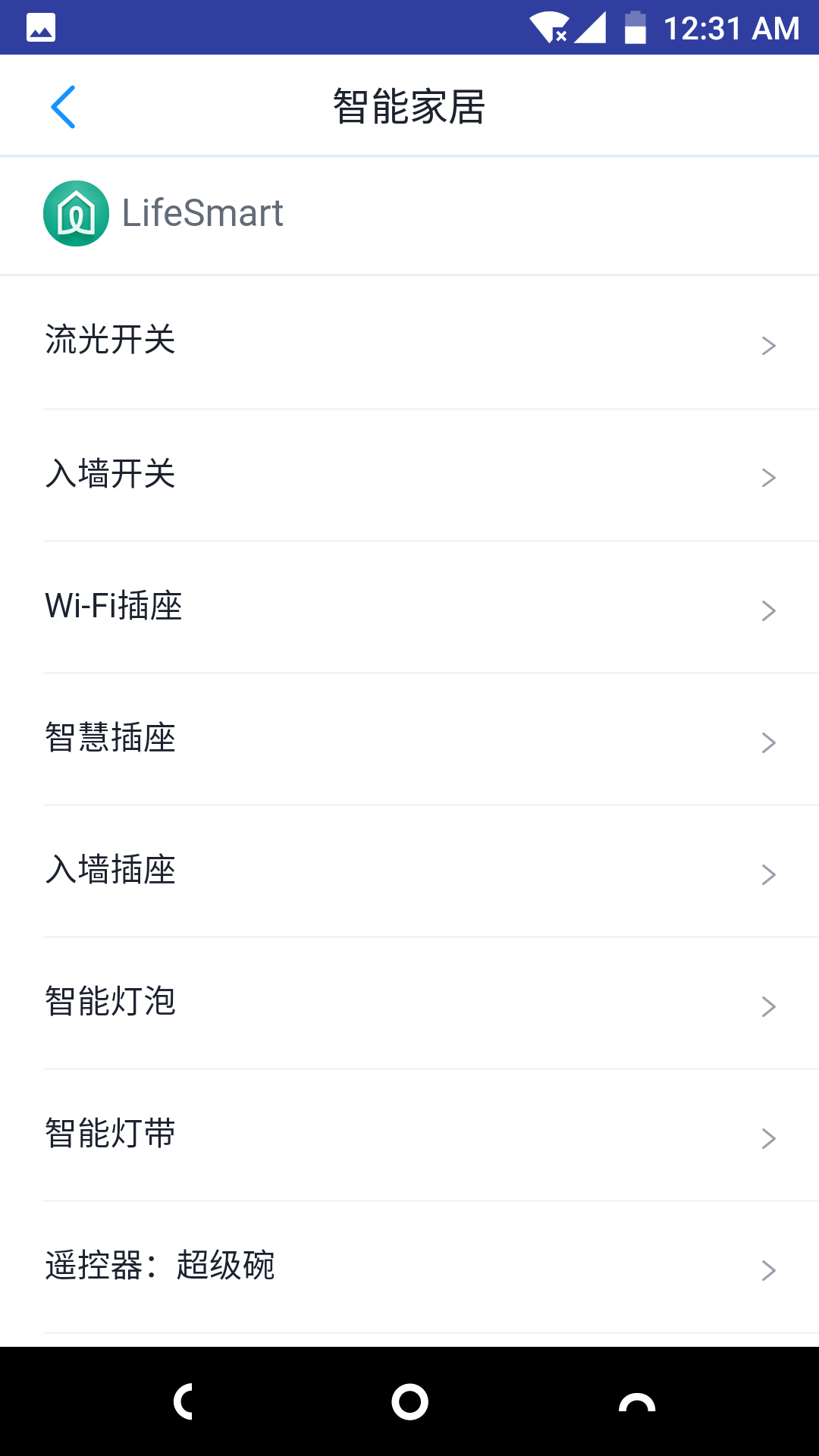
Task: Open the Wi-Fi插座 row
Action: coord(409,607)
